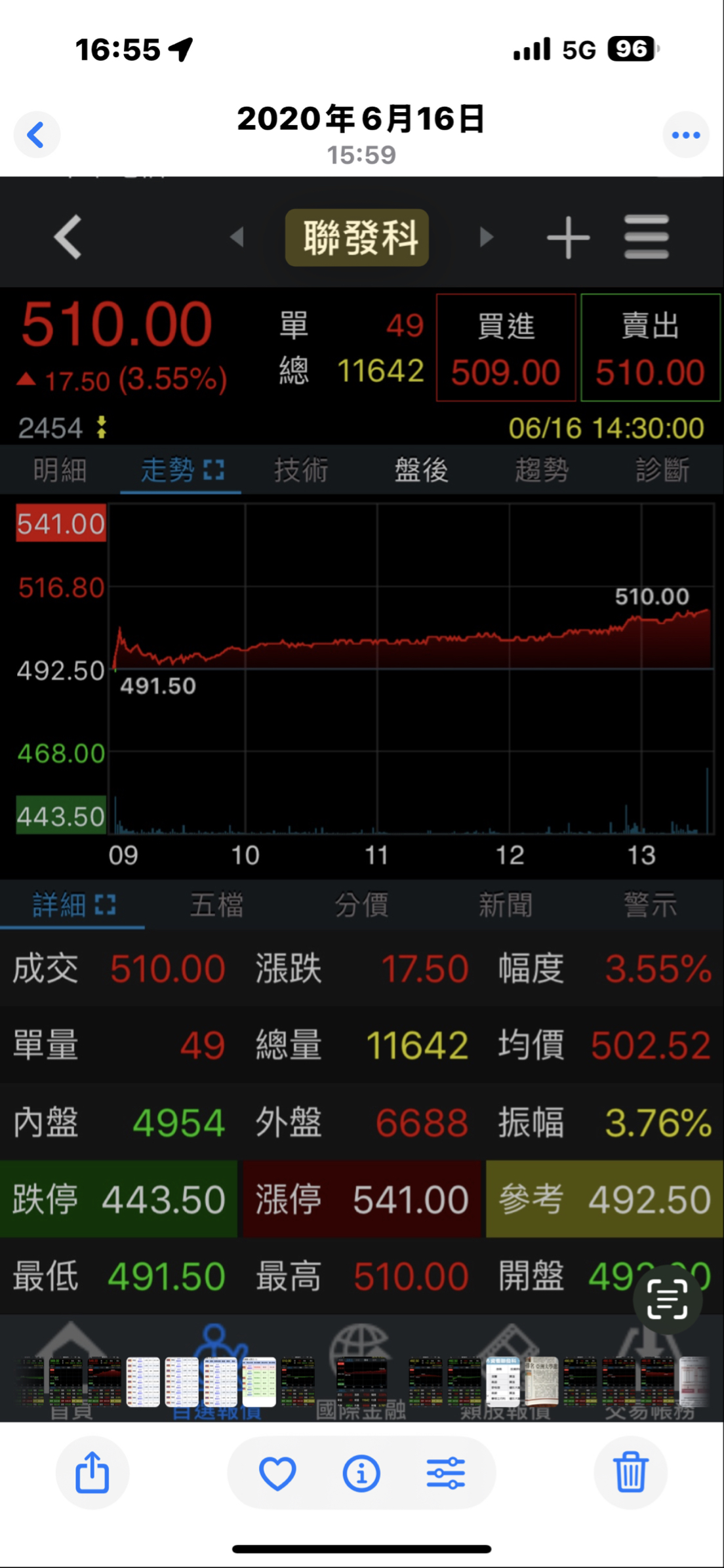Share this photo

tap(92, 1473)
